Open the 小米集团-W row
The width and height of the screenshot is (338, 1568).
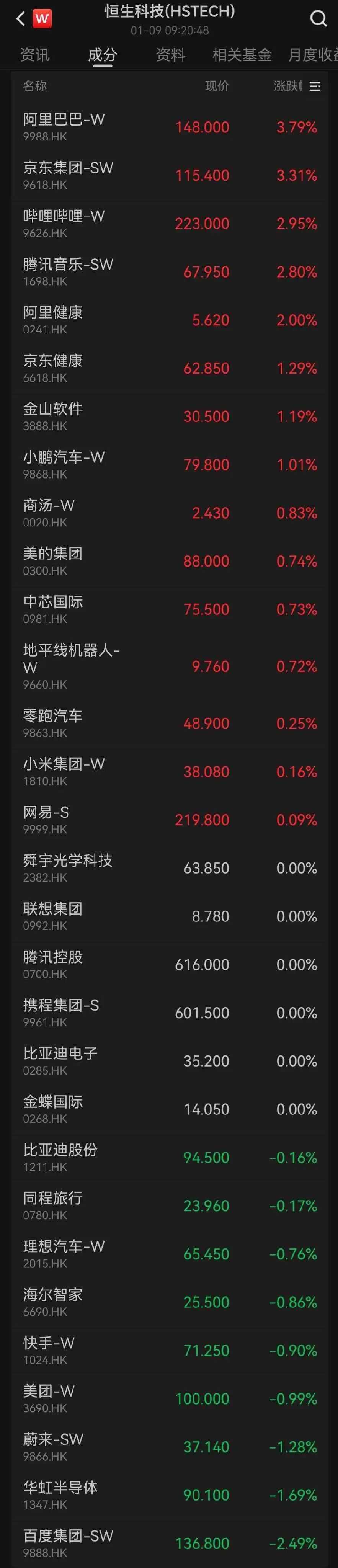coord(169,771)
